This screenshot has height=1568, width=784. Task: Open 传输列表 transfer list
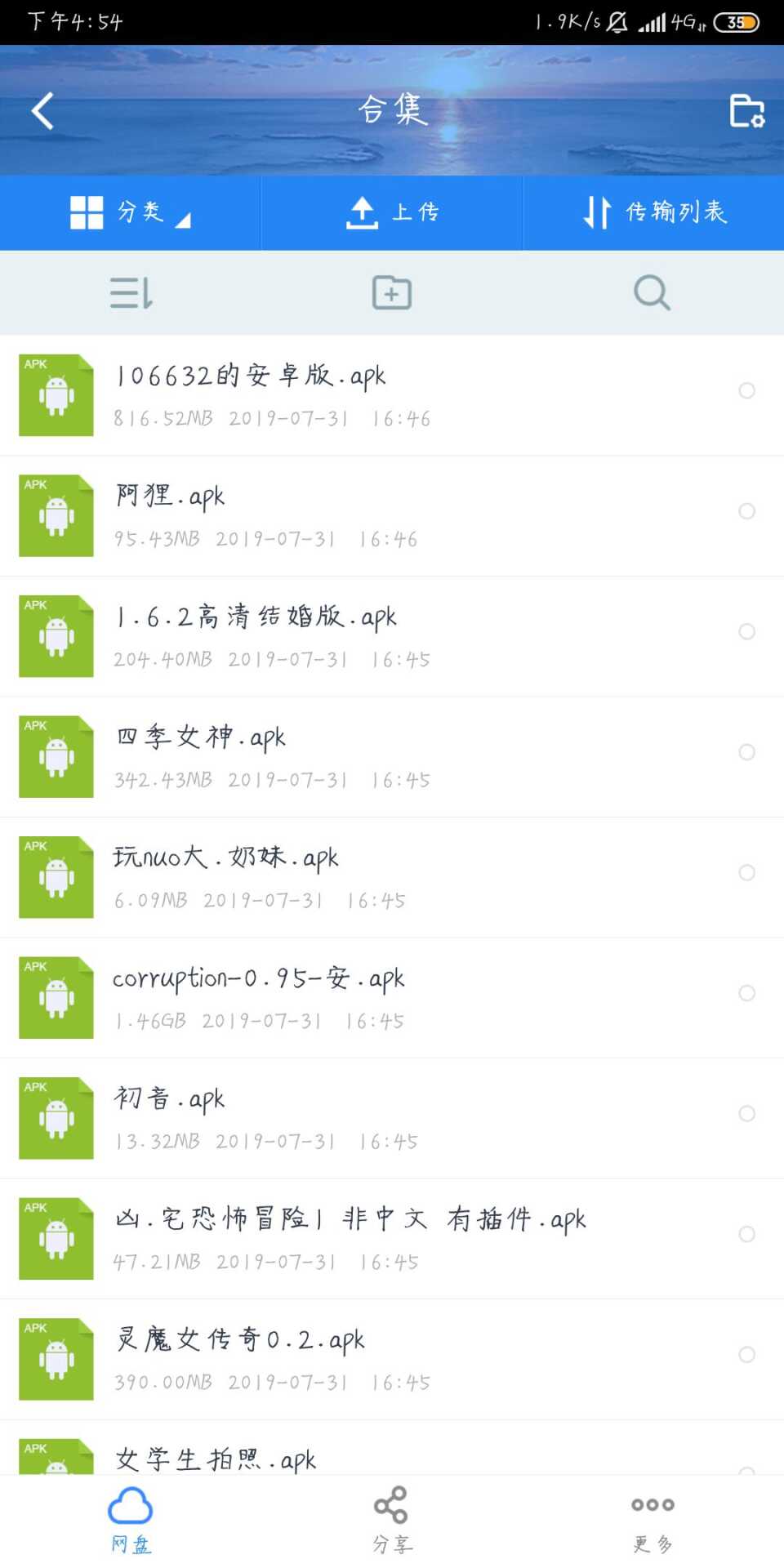click(x=653, y=212)
